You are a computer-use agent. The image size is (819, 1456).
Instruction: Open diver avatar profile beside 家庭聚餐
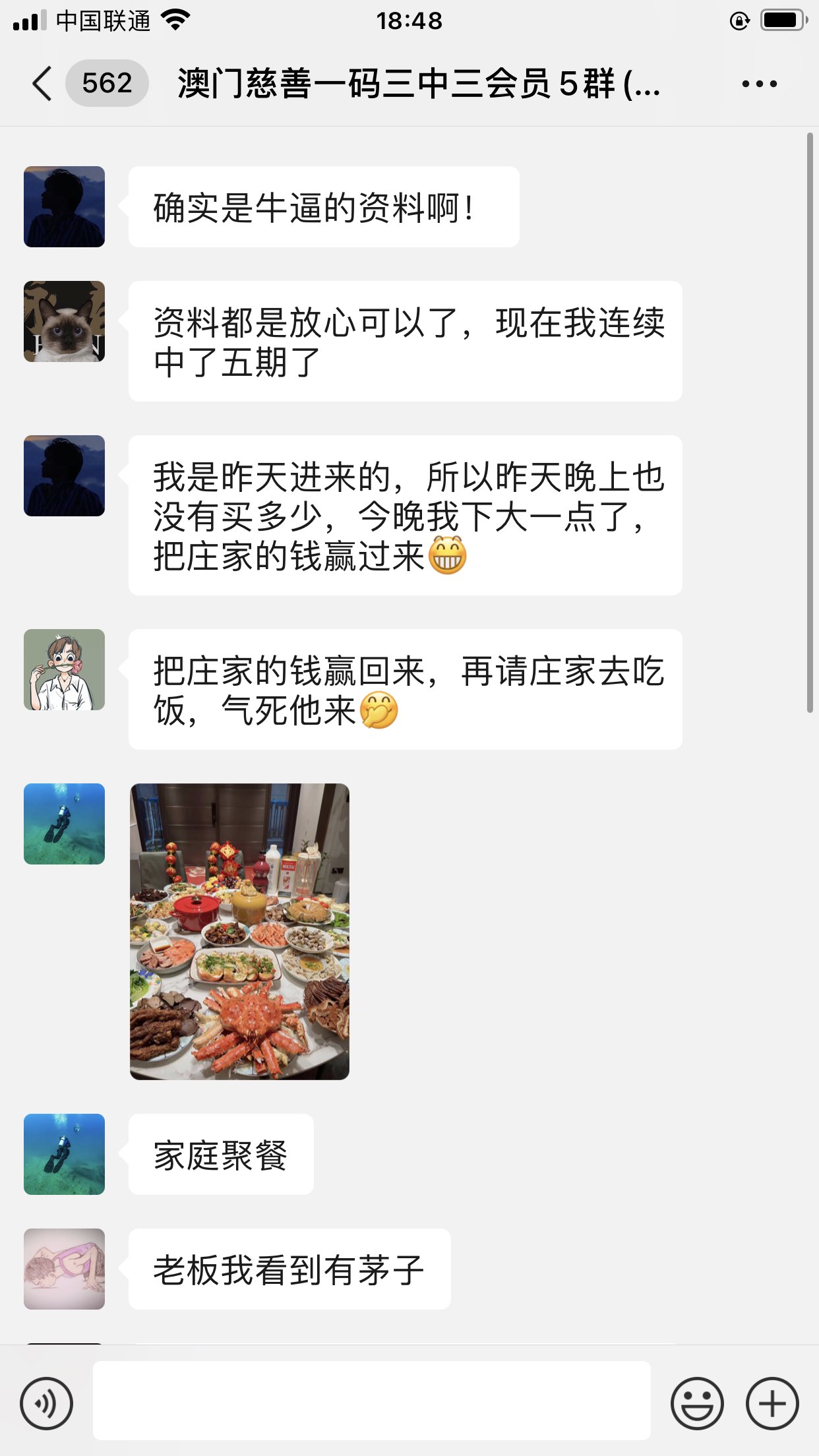tap(64, 1154)
